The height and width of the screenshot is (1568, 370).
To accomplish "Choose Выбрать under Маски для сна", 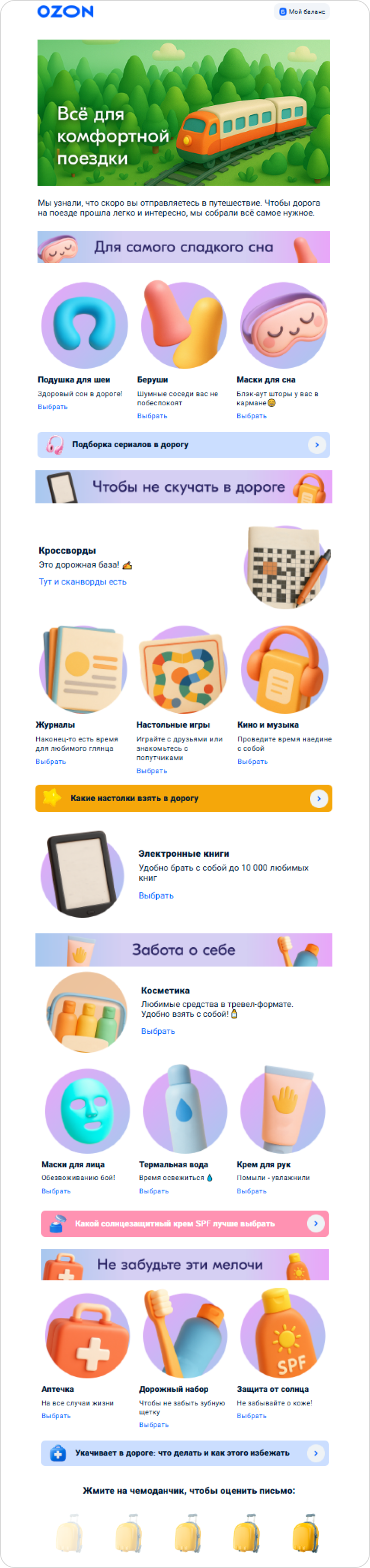I will point(251,416).
